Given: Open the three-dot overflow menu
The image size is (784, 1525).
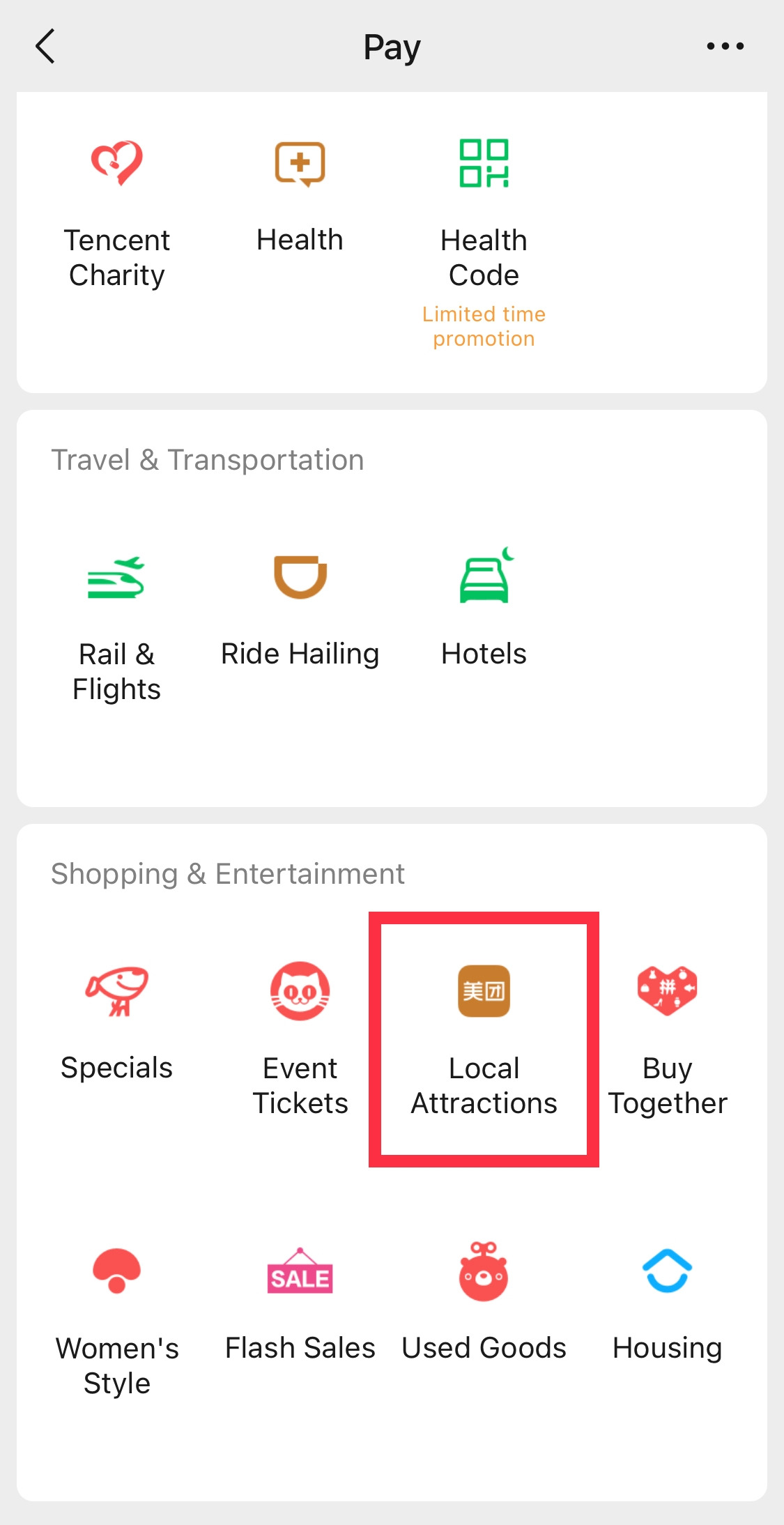Looking at the screenshot, I should coord(725,47).
